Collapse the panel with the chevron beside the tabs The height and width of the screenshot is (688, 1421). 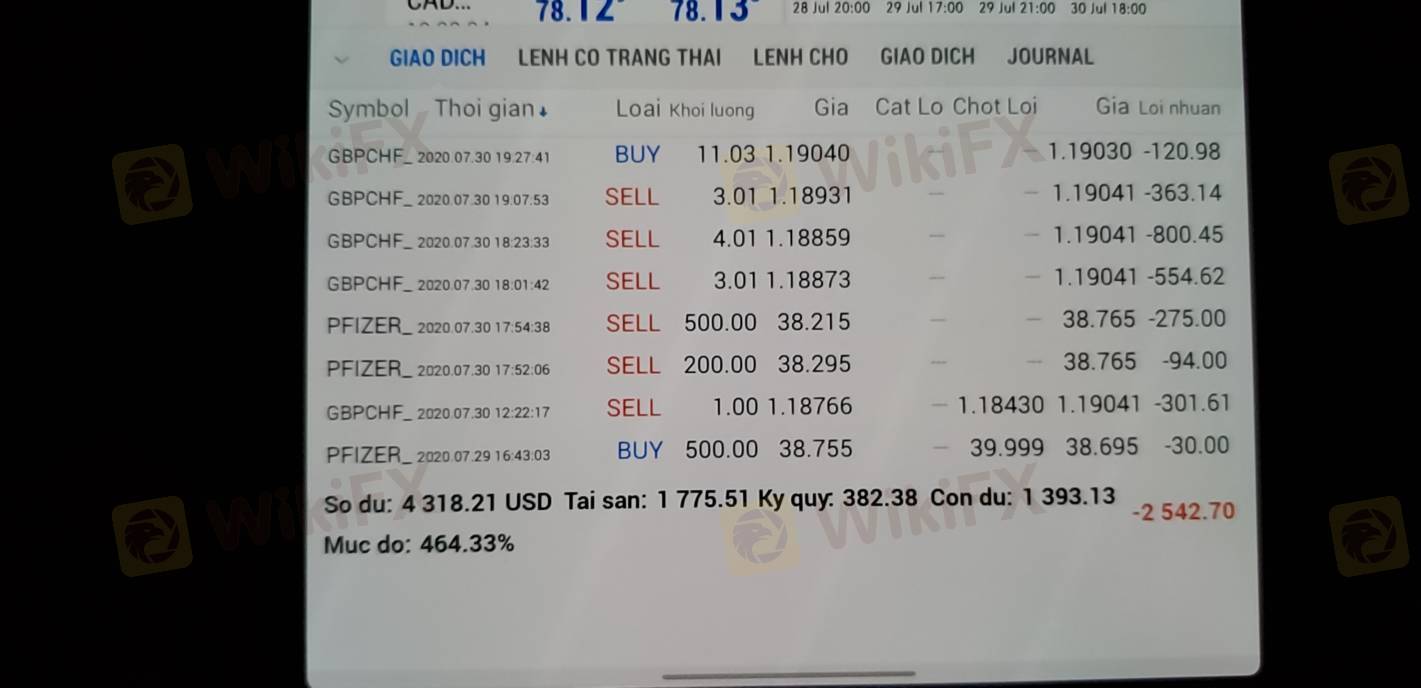(x=342, y=59)
